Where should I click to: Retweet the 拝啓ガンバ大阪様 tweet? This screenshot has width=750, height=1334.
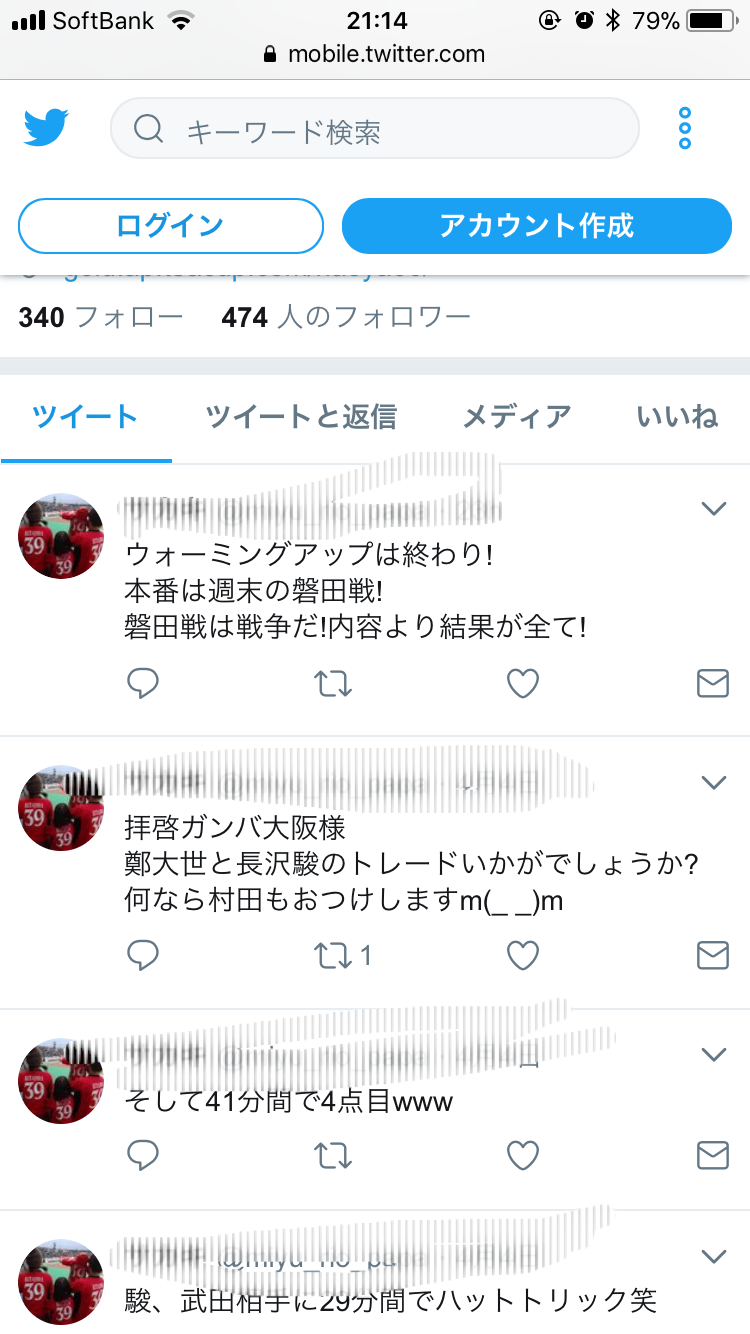(x=333, y=956)
